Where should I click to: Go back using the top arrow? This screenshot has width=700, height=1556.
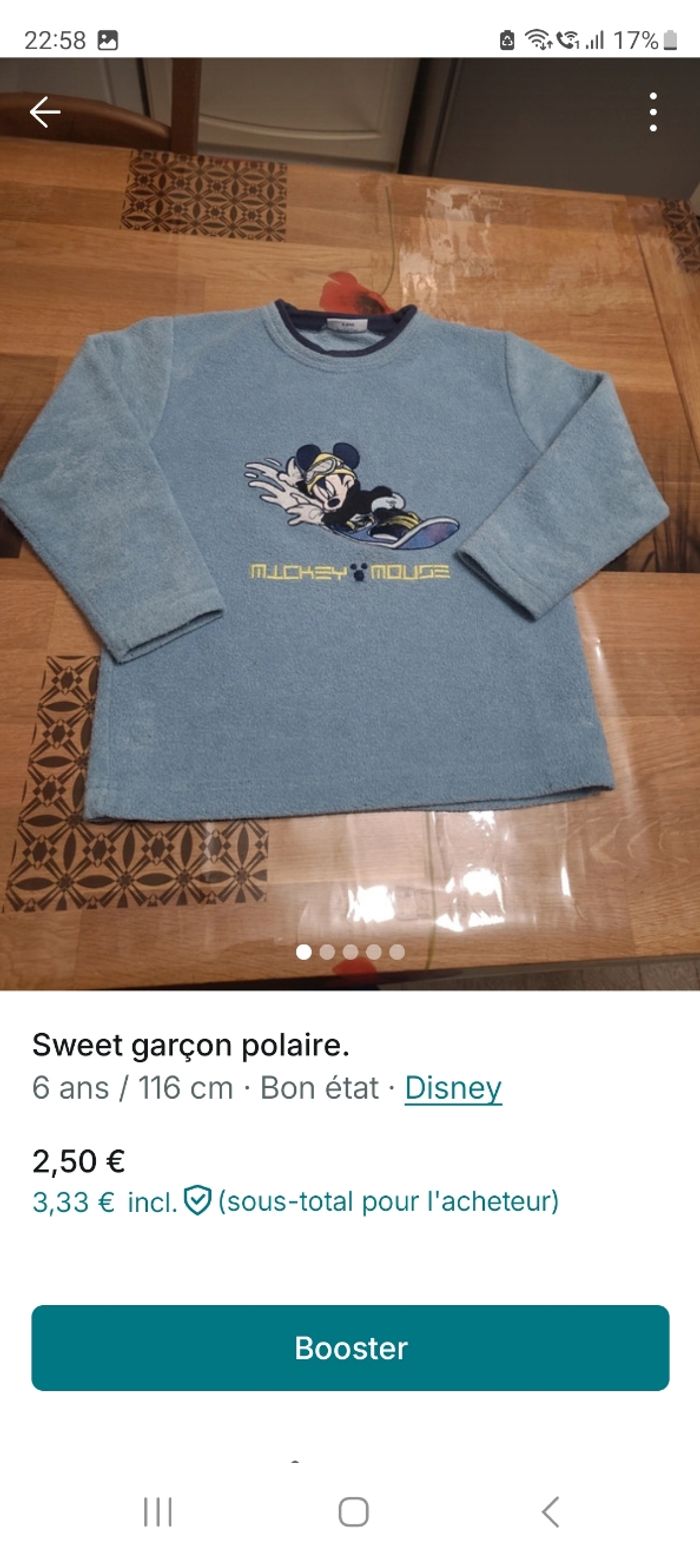tap(45, 112)
